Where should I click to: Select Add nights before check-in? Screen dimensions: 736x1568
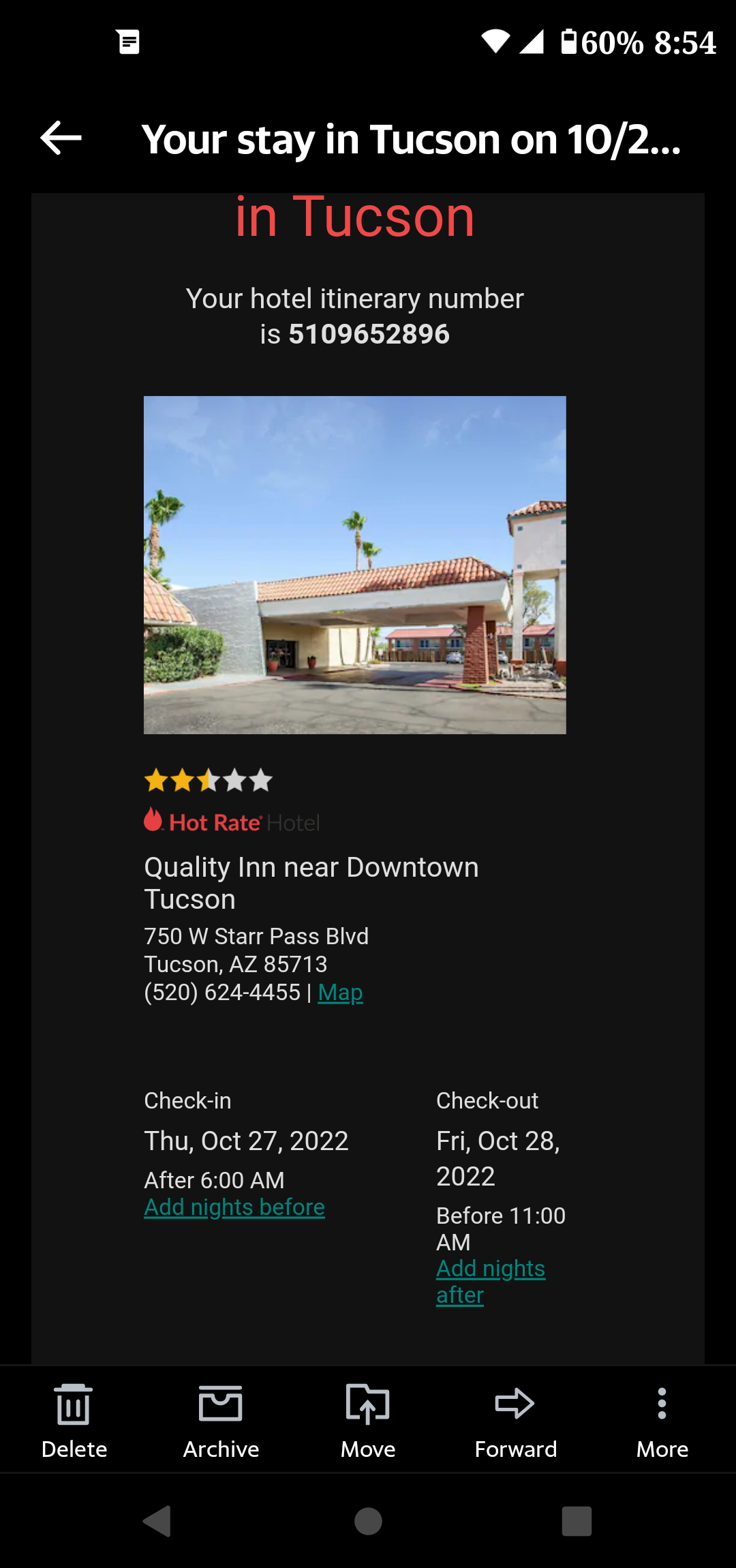tap(234, 1206)
